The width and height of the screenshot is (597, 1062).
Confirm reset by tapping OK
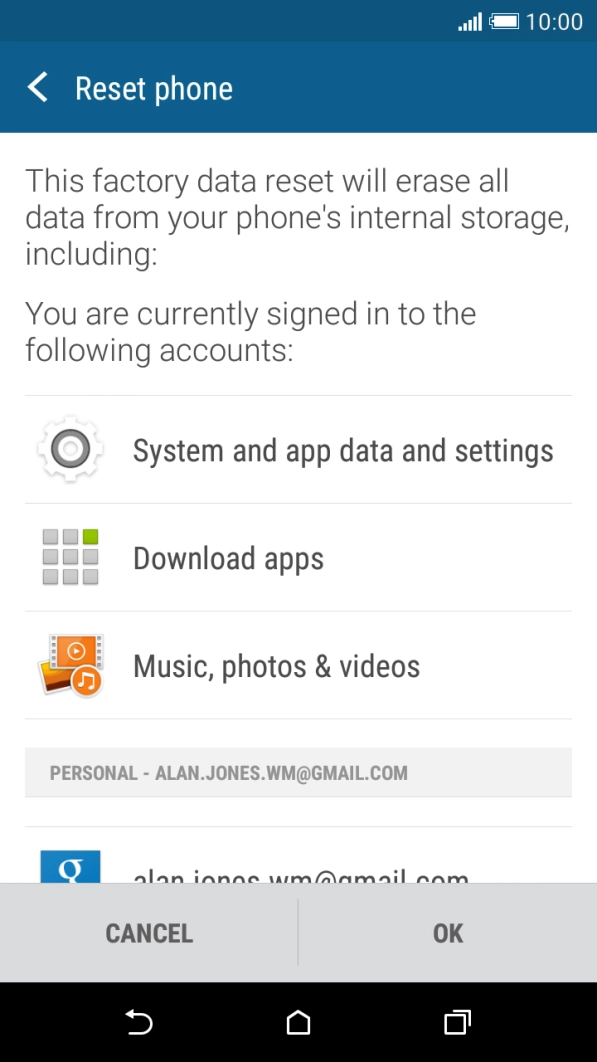448,933
